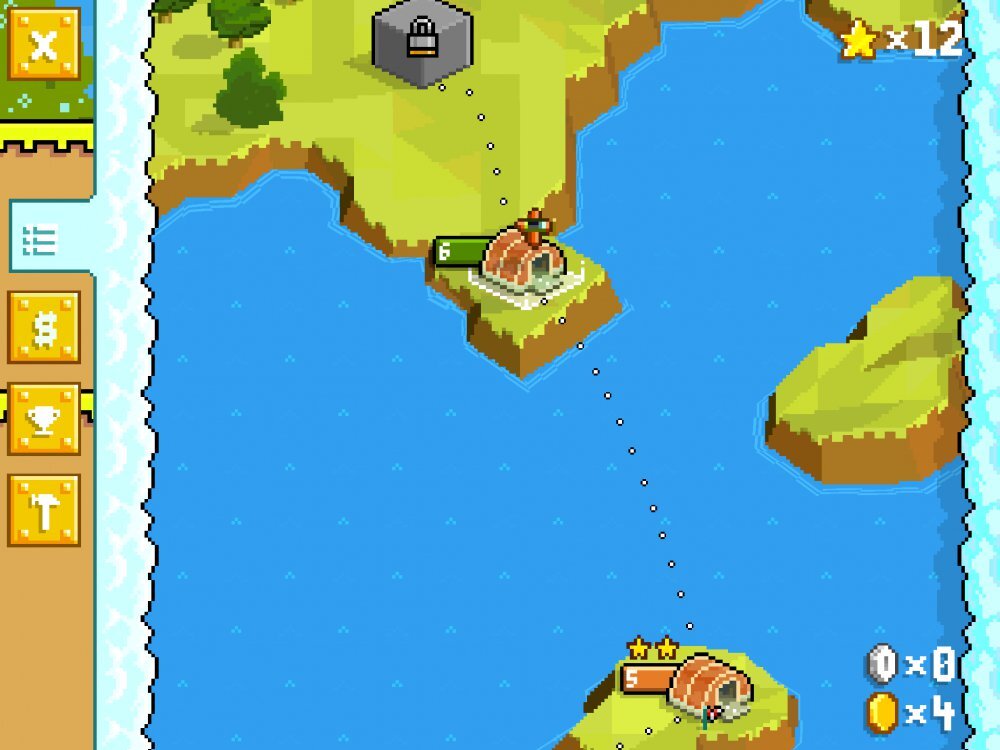1000x750 pixels.
Task: Open the hammer build tools button
Action: tap(43, 510)
